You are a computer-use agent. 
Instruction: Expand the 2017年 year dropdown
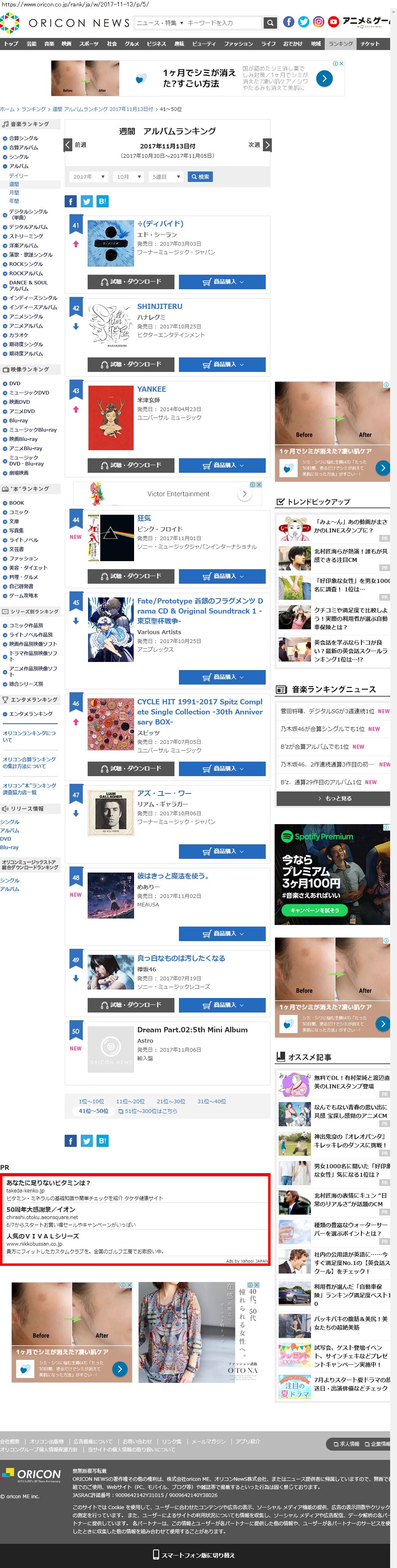[x=88, y=177]
